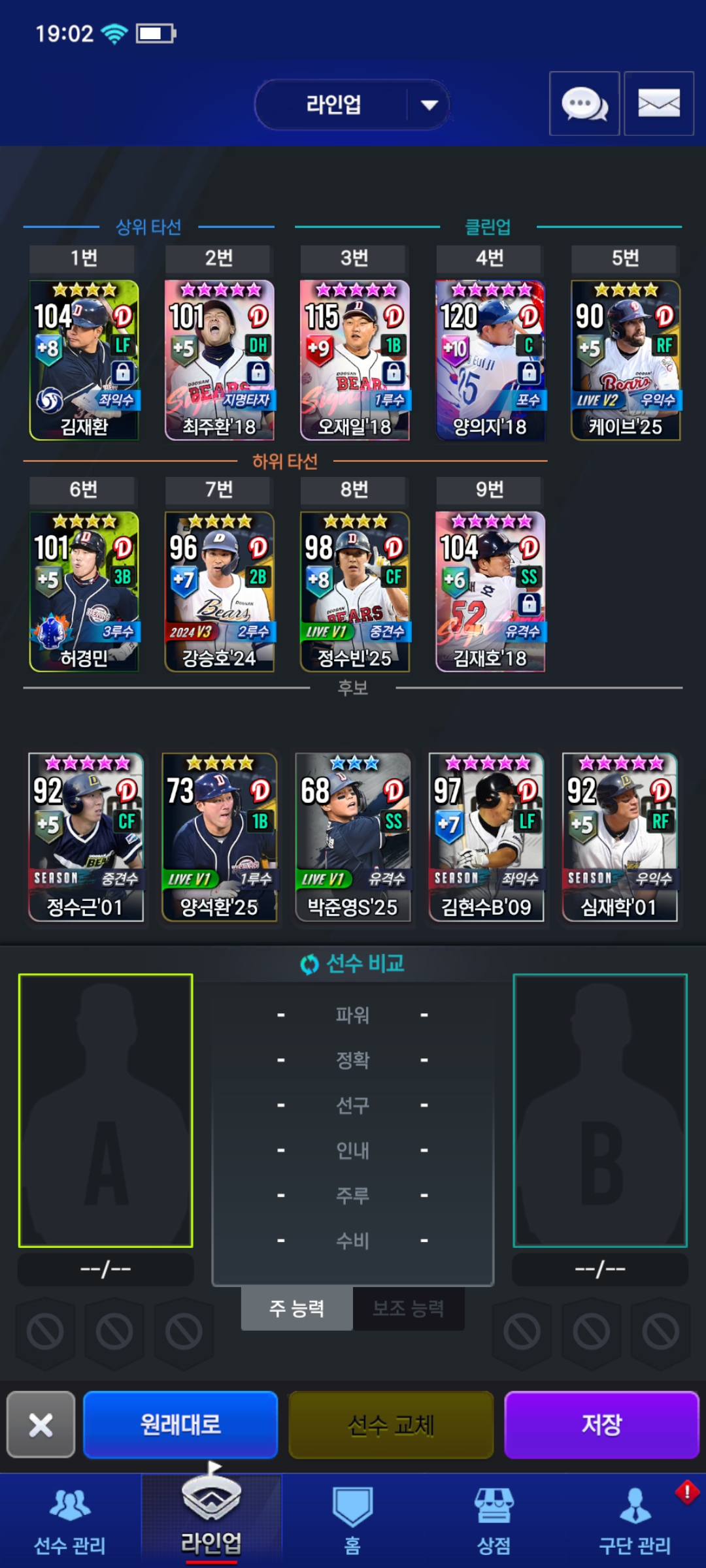706x1568 pixels.
Task: Tap the empty player B comparison slot
Action: click(x=600, y=1110)
